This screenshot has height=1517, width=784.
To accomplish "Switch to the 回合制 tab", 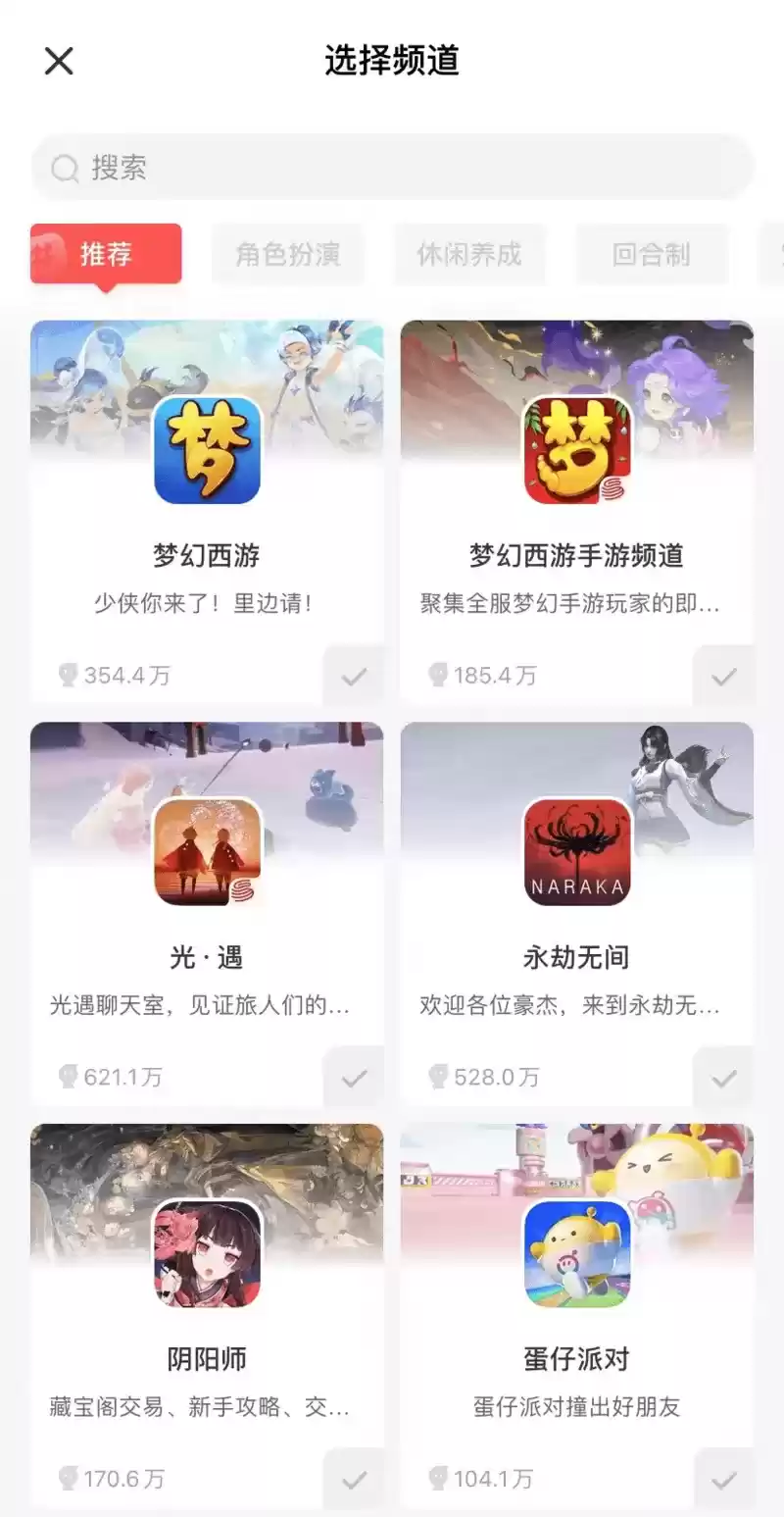I will point(652,255).
